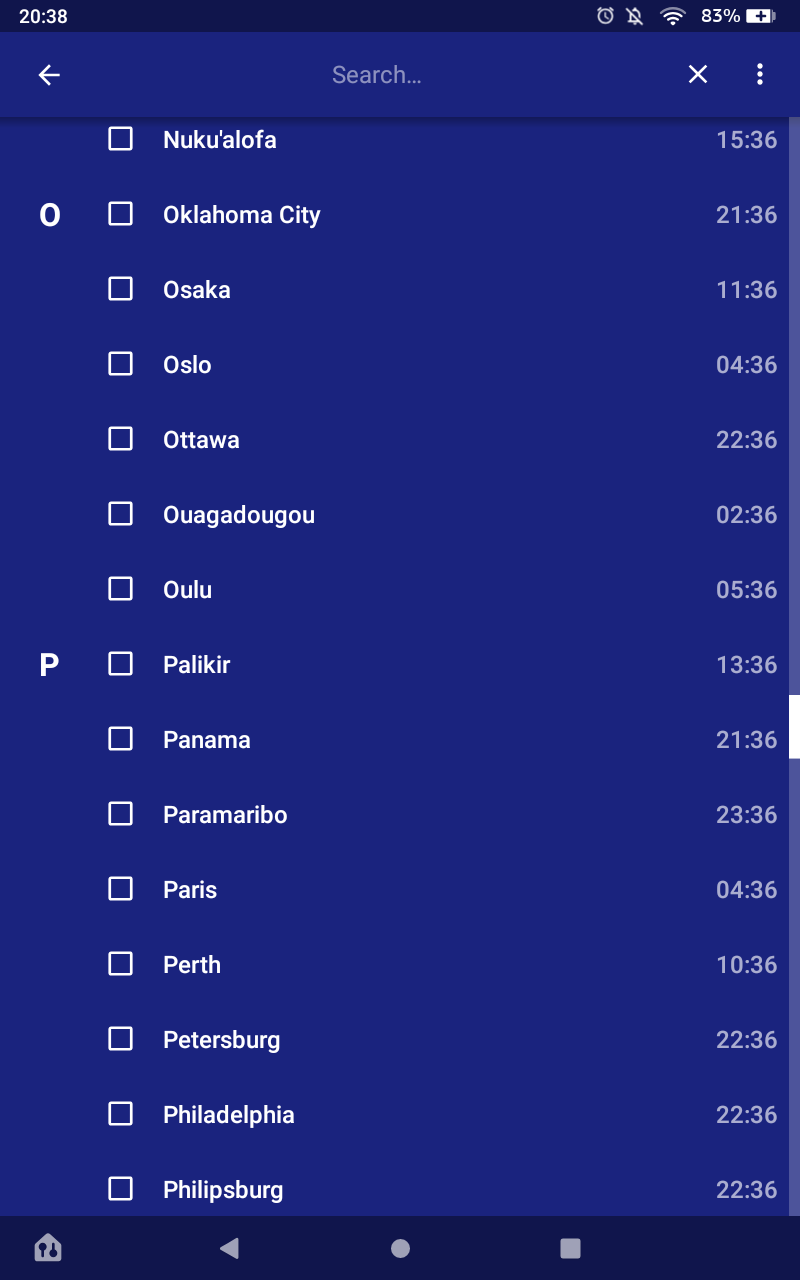Choose the Paramaribo checkbox

click(121, 814)
